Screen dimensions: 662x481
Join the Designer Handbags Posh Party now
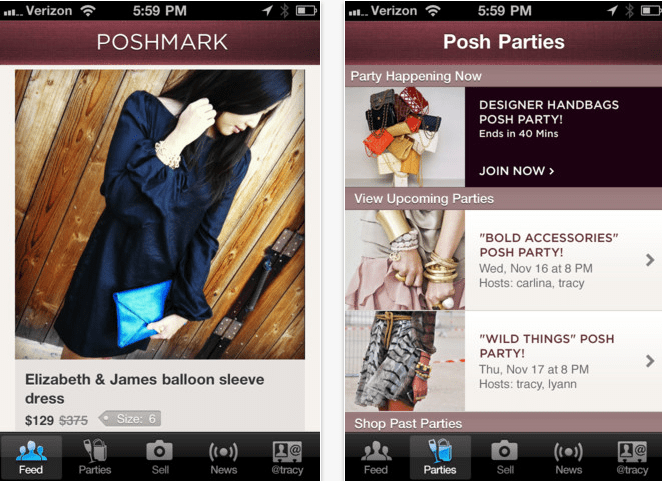tap(516, 171)
